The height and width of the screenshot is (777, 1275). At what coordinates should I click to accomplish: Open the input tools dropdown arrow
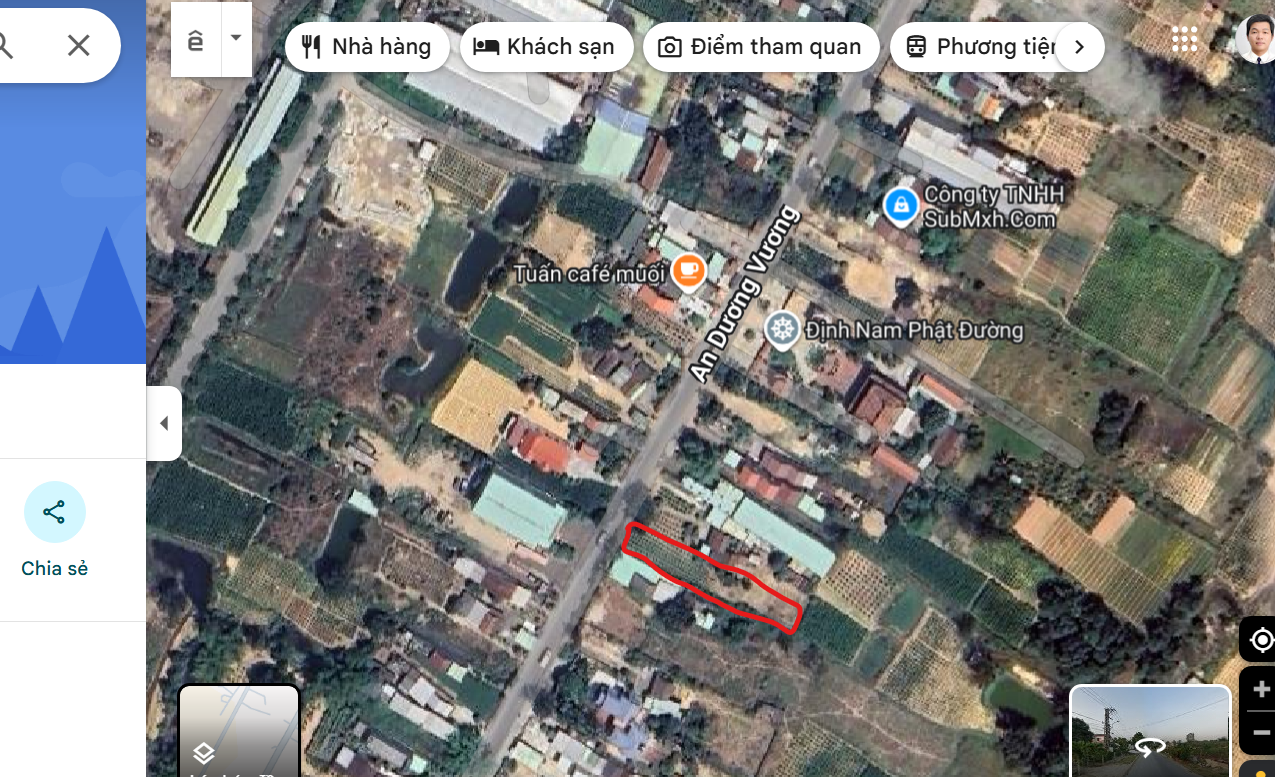(x=236, y=38)
